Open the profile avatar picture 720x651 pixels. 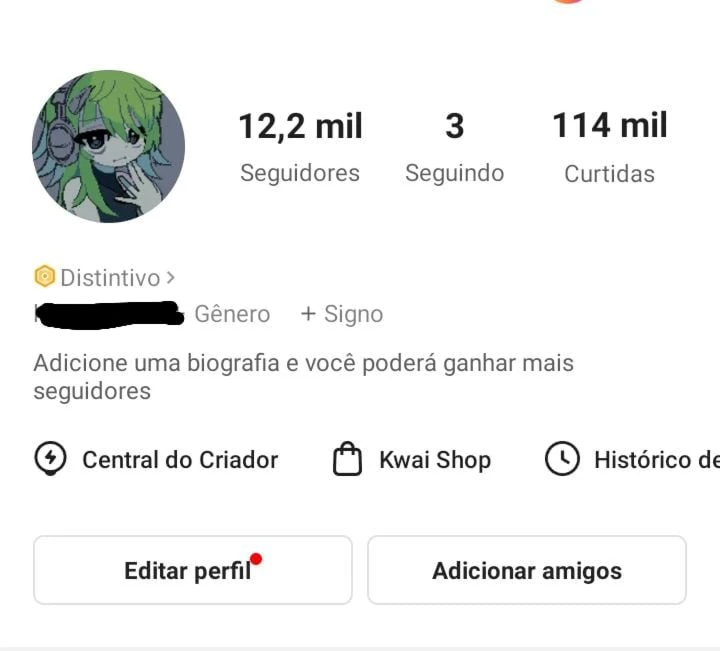[108, 146]
